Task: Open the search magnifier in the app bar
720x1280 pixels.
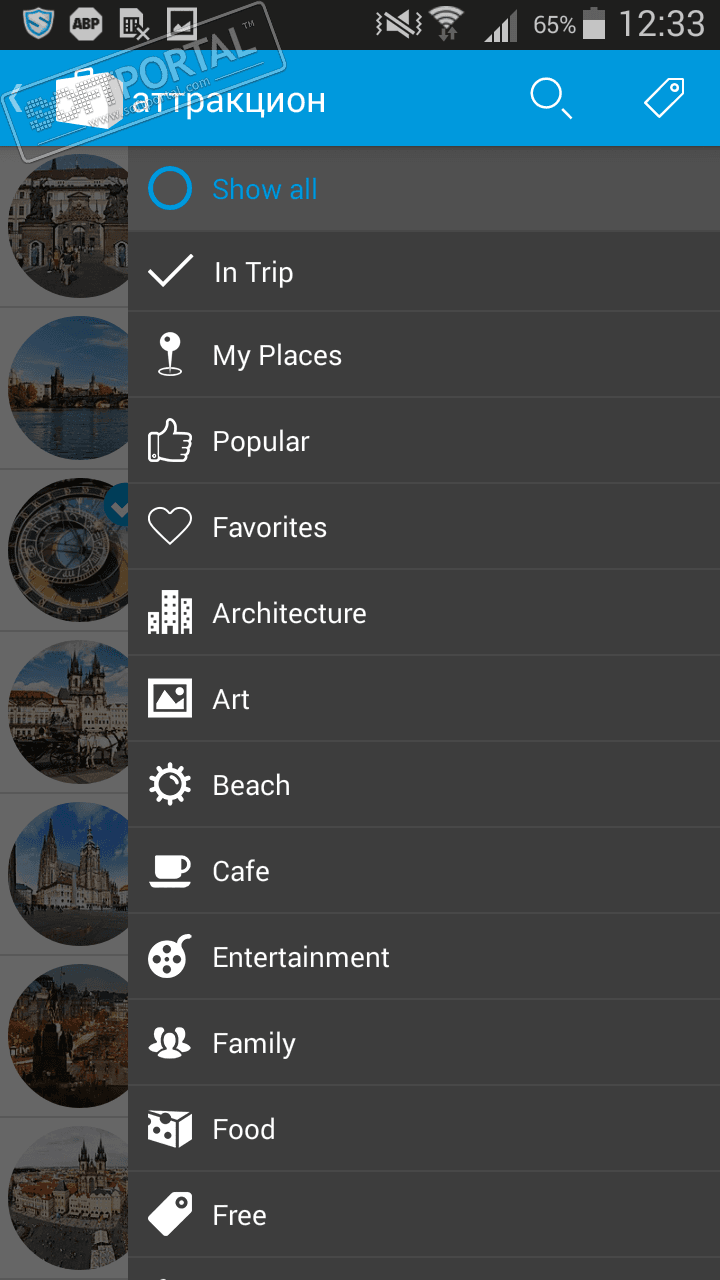Action: (550, 99)
